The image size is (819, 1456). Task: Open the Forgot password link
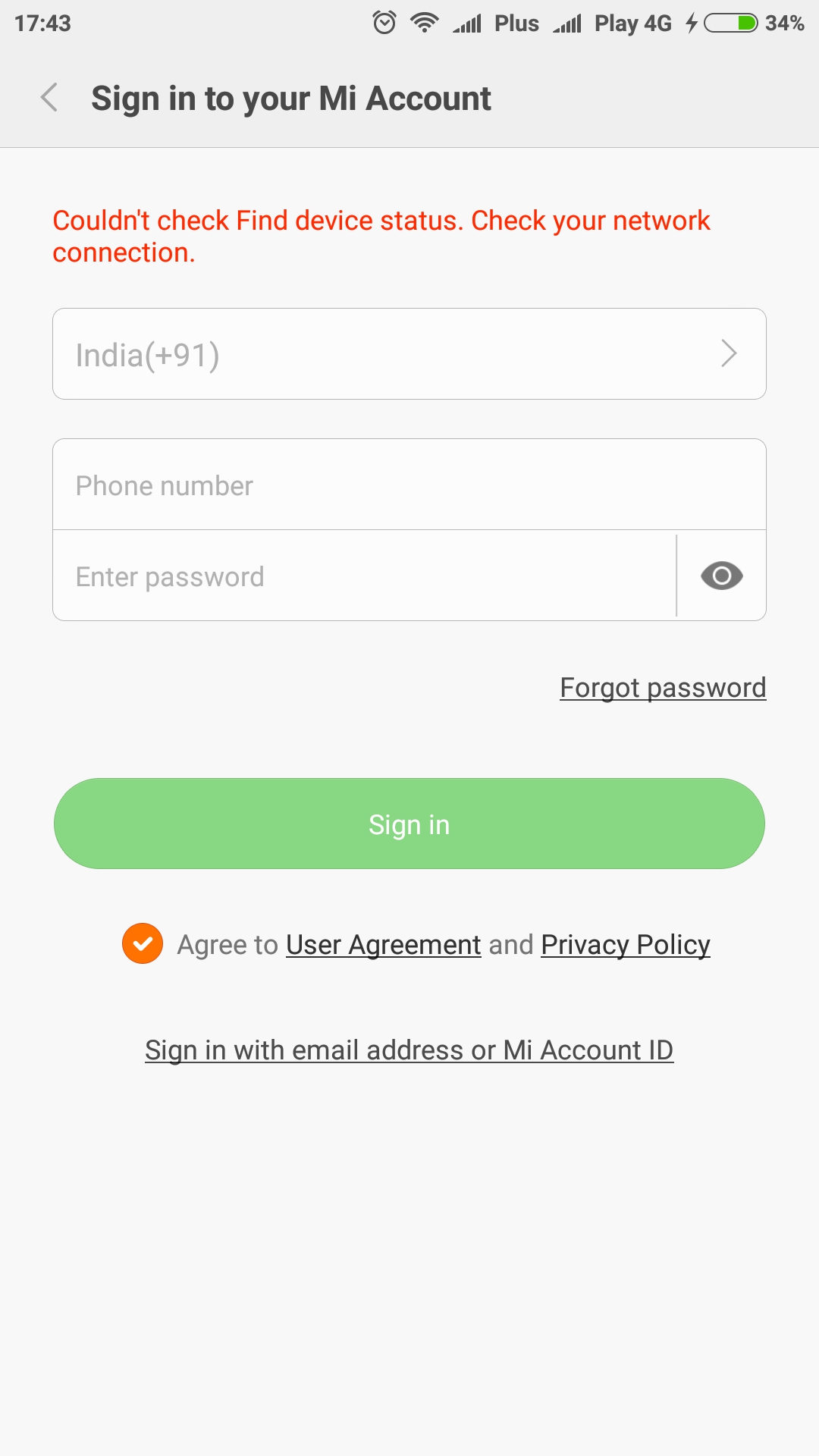pos(663,688)
